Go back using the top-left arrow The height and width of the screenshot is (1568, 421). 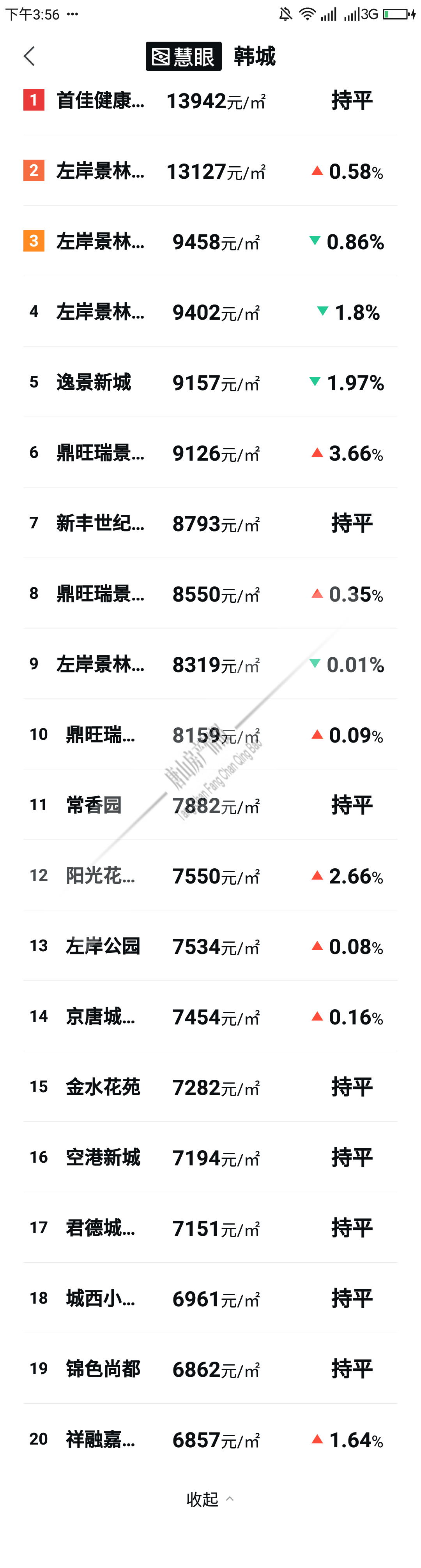coord(29,56)
